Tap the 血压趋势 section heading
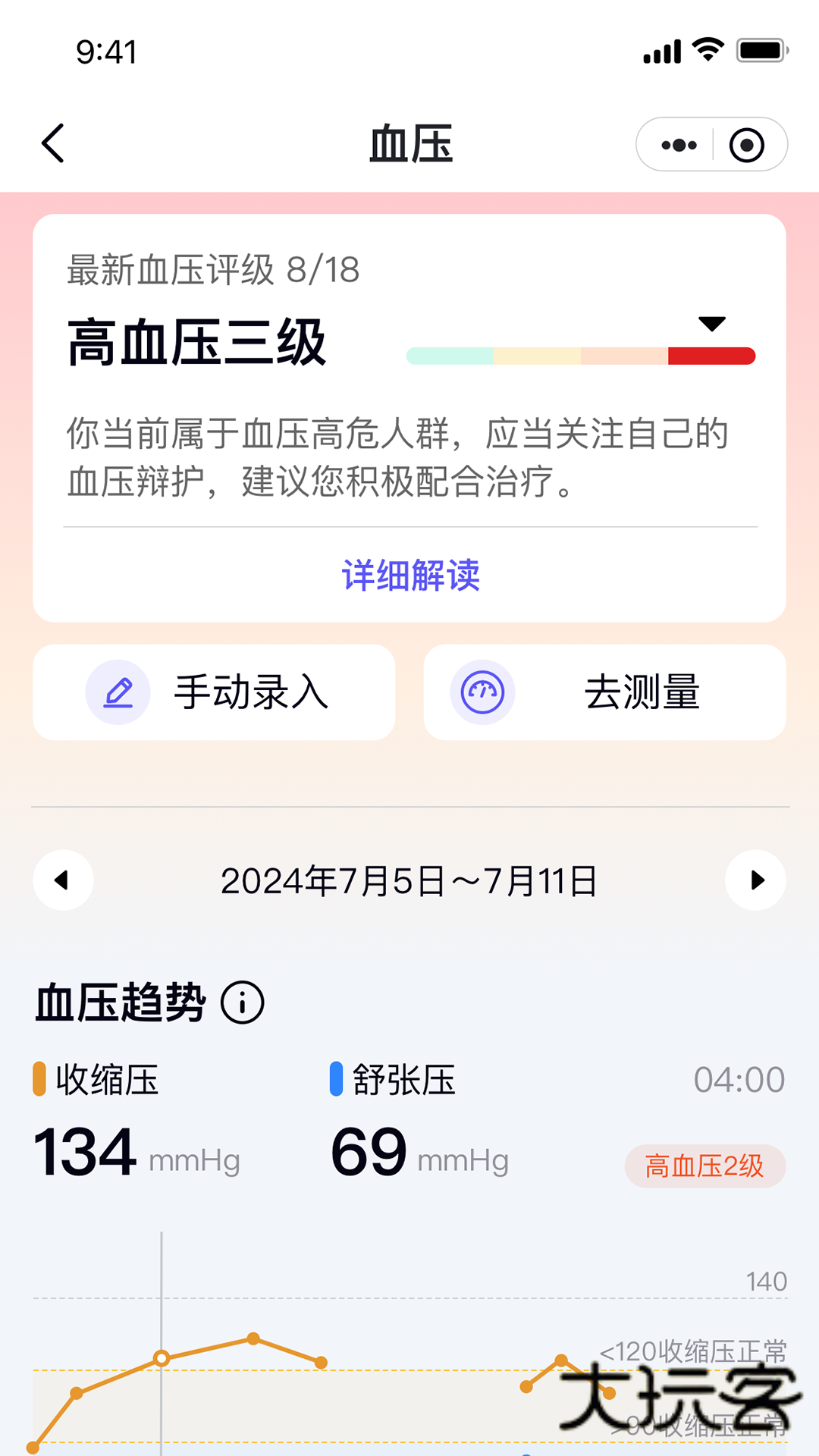 coord(121,1001)
